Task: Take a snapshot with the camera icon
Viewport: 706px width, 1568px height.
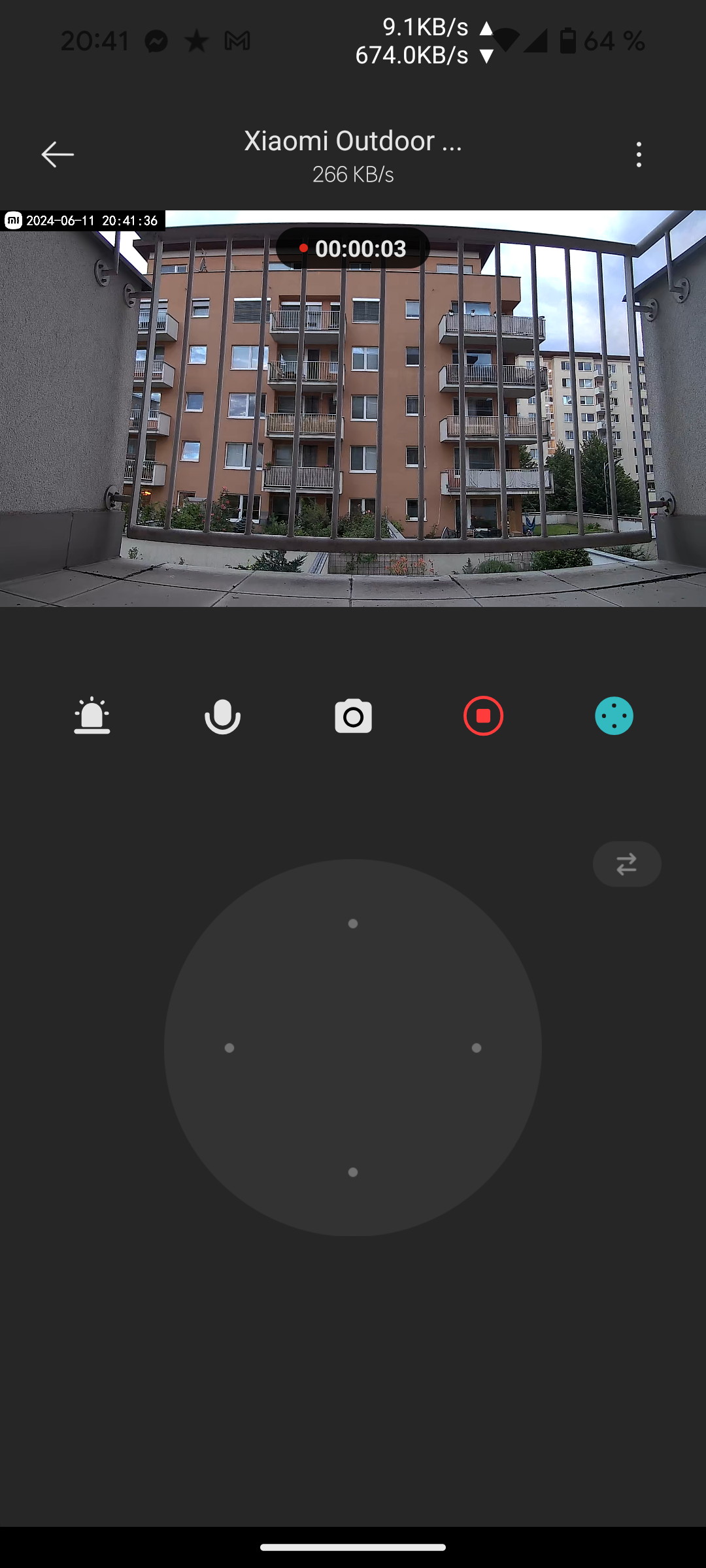Action: (x=353, y=716)
